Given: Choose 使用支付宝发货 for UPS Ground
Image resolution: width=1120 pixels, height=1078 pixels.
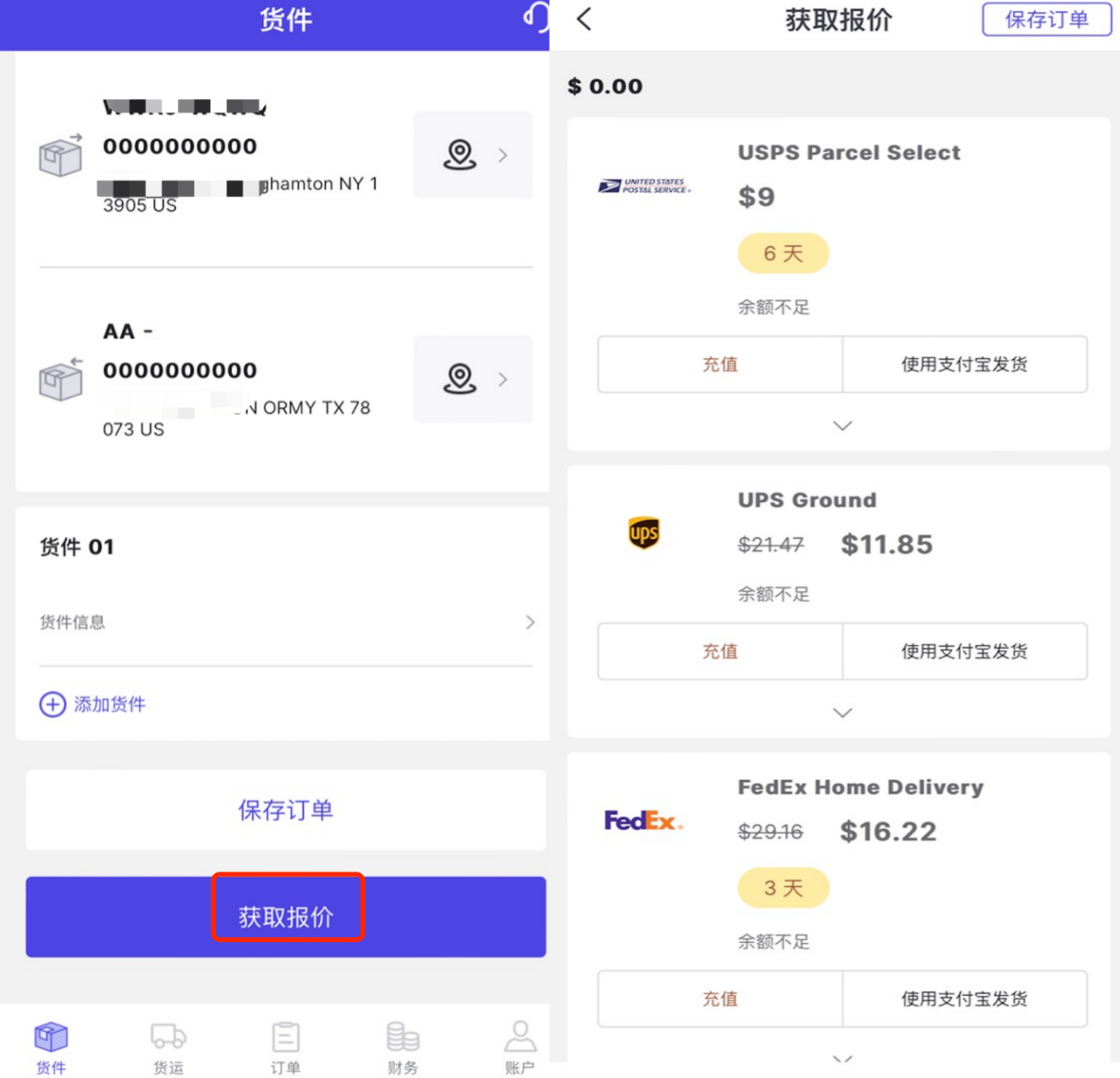Looking at the screenshot, I should [x=964, y=651].
